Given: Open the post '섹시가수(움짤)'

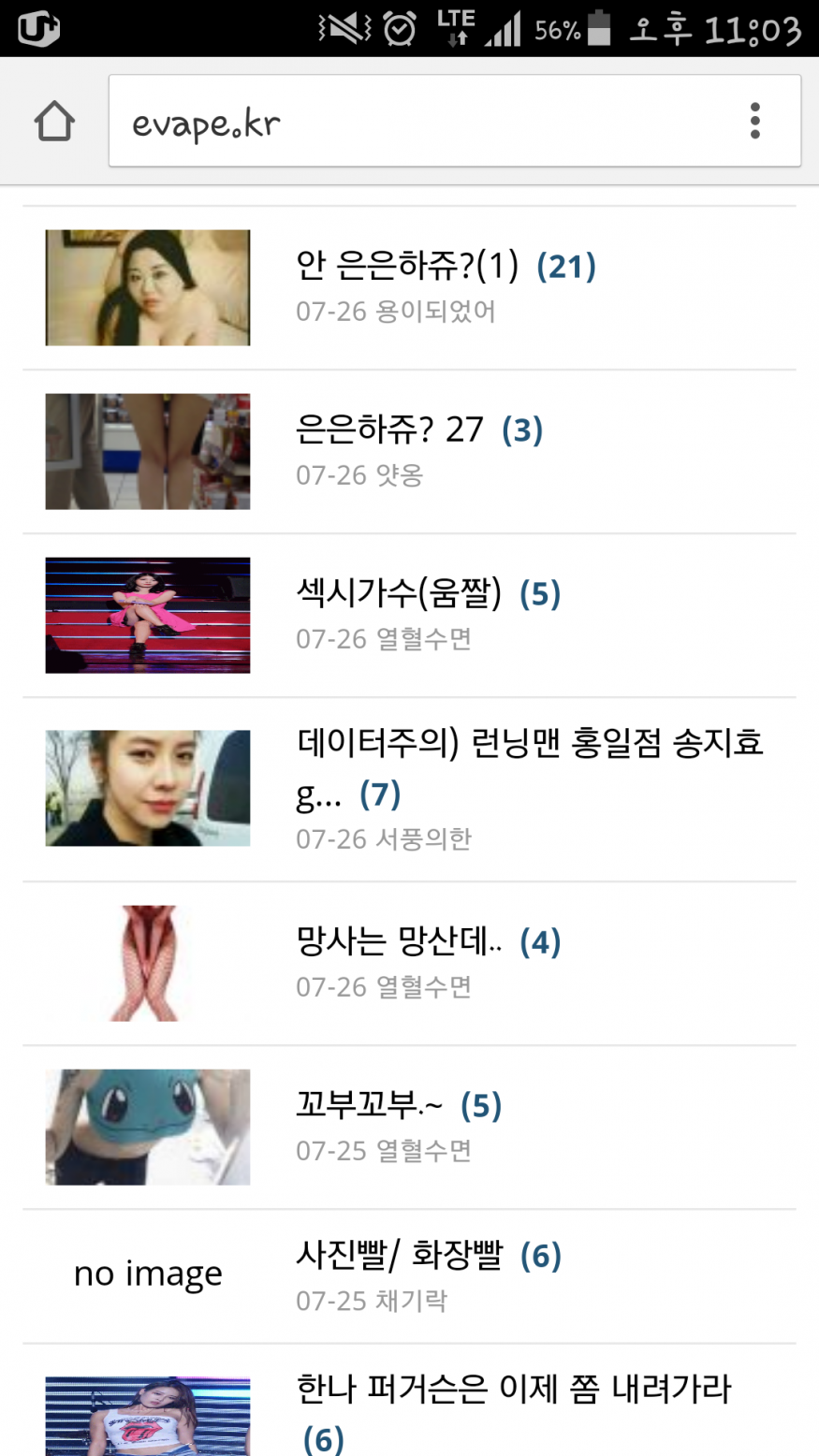Looking at the screenshot, I should click(399, 593).
